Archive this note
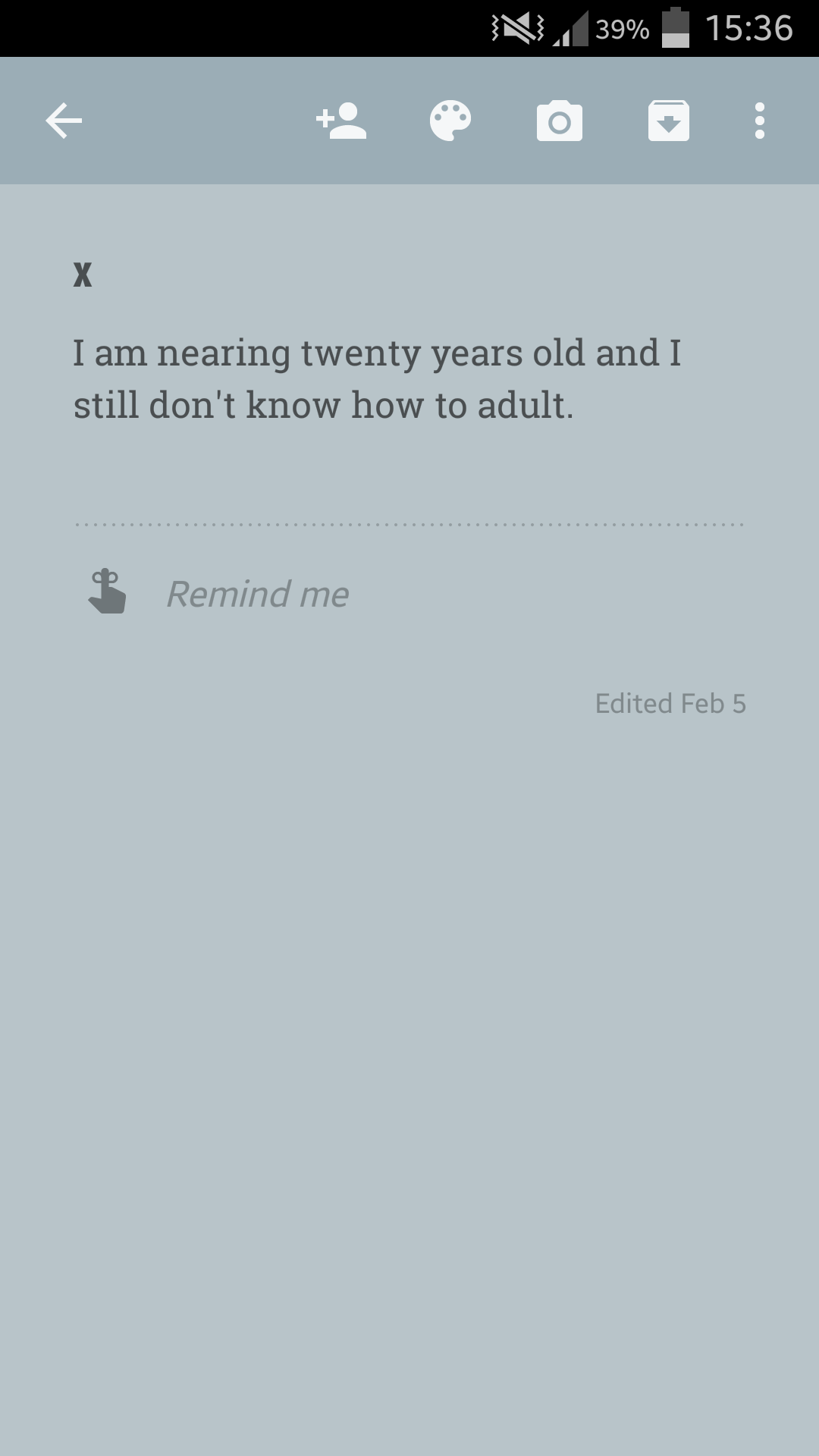The width and height of the screenshot is (819, 1456). tap(669, 121)
